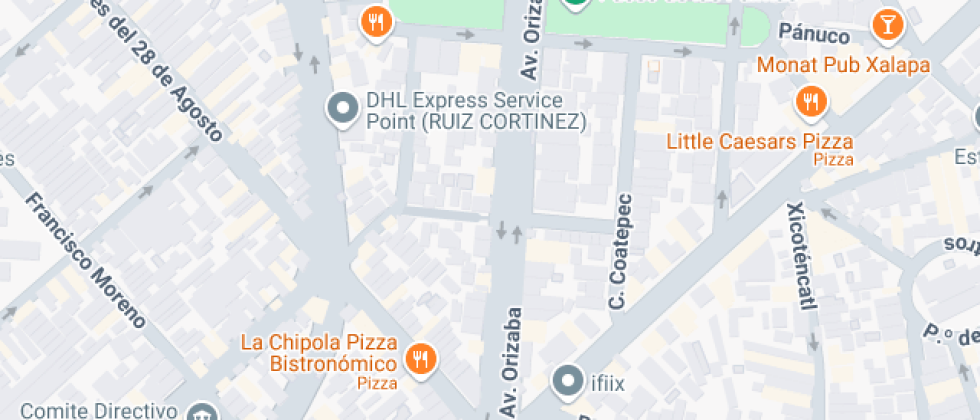Screen dimensions: 980x420
Task: Select La Chipola Pizza Bistronómico restaurant pin
Action: click(420, 357)
